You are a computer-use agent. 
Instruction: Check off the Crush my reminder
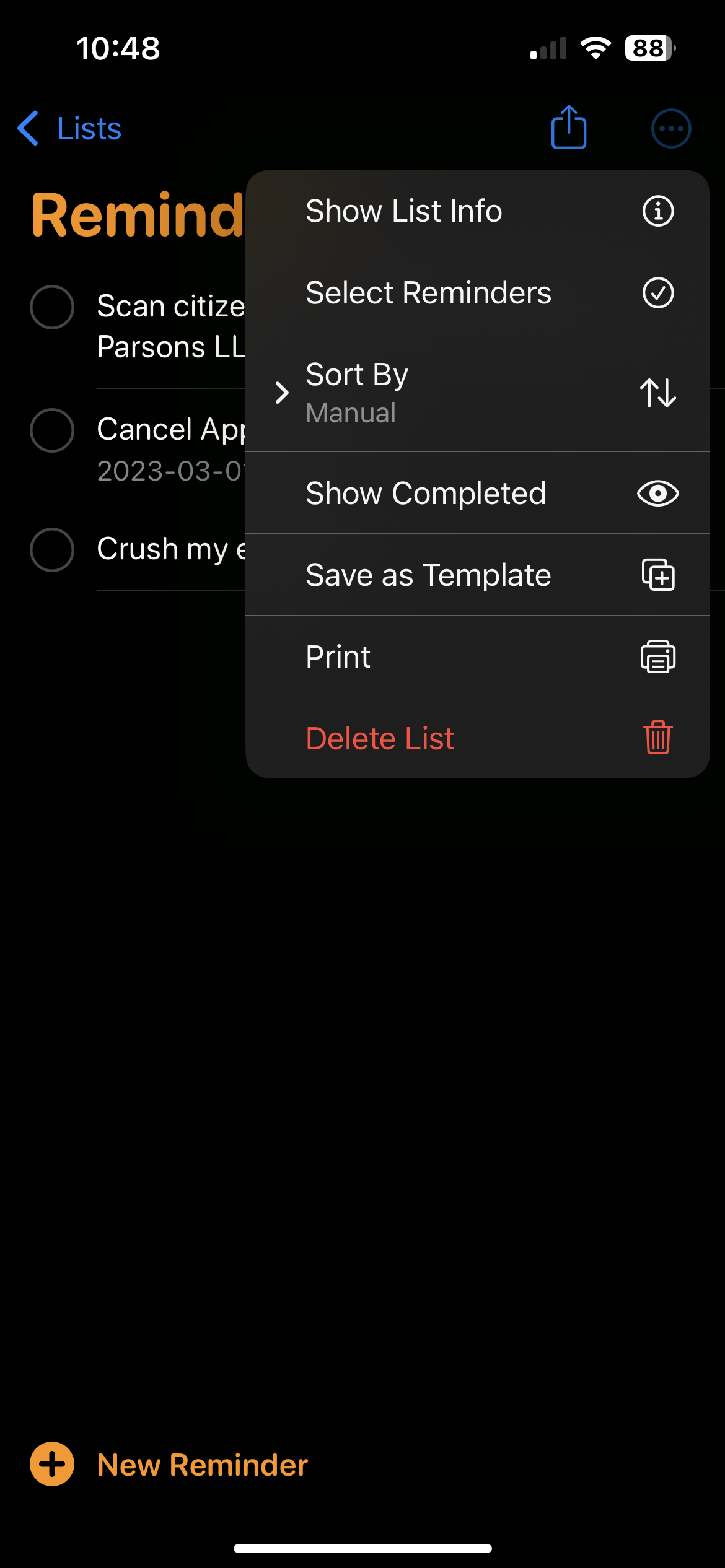point(52,550)
